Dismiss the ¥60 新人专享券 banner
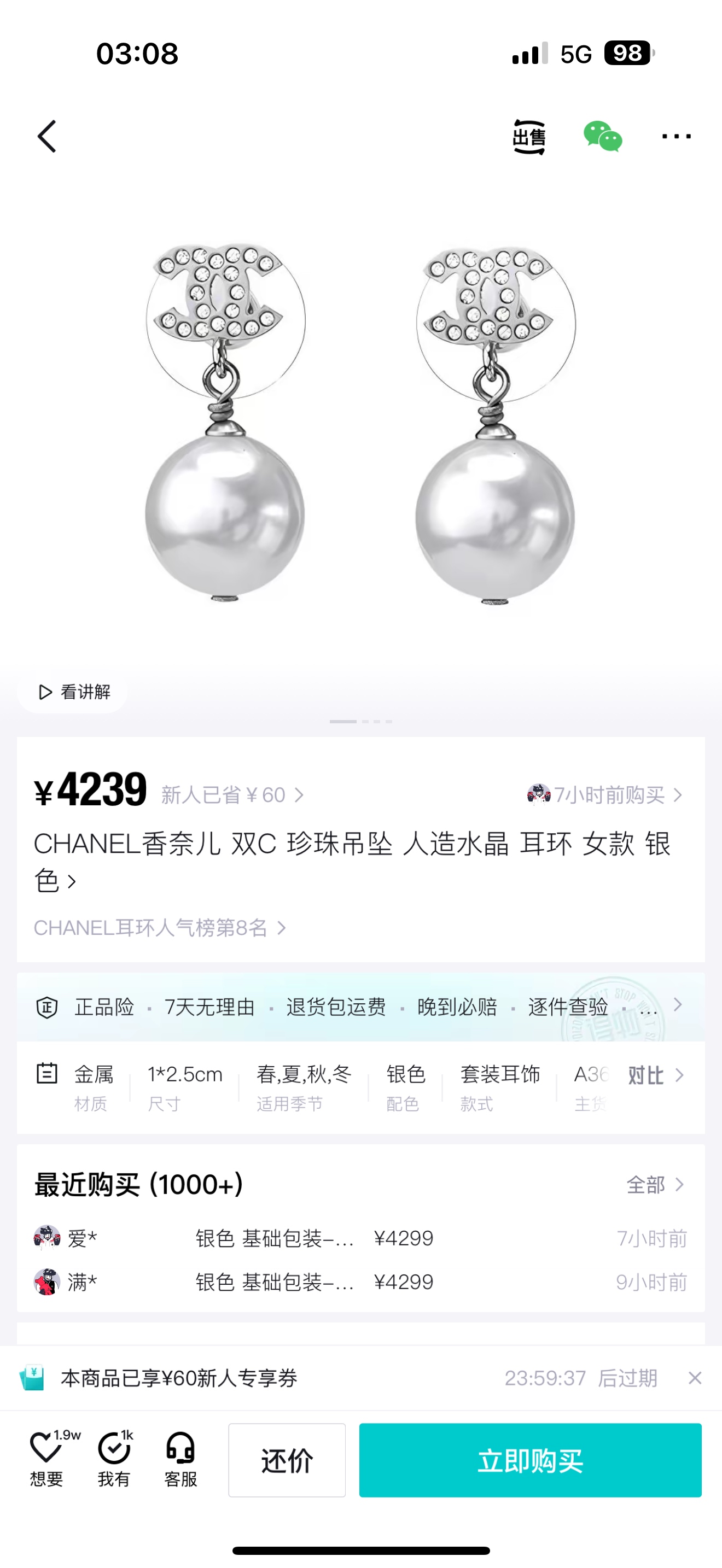The height and width of the screenshot is (1568, 722). pyautogui.click(x=695, y=1378)
